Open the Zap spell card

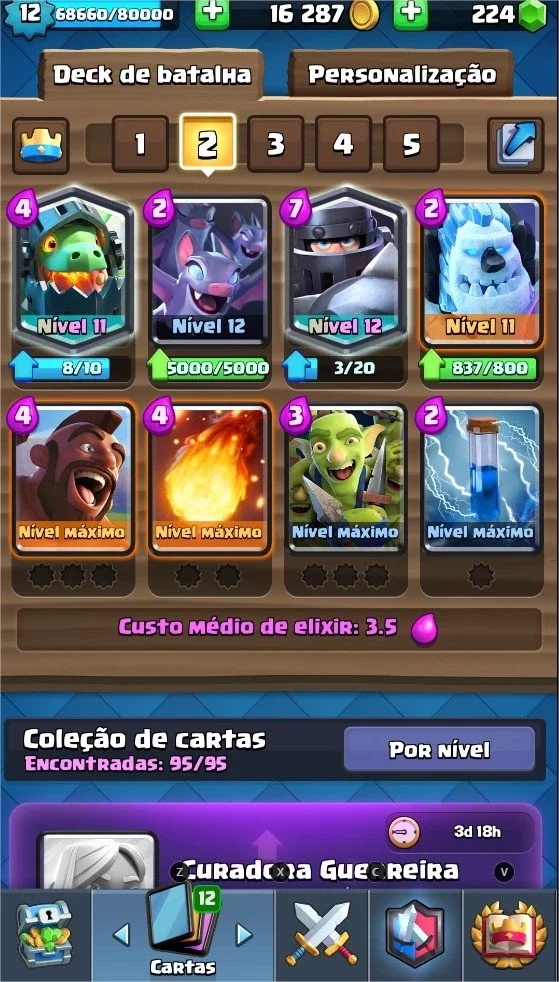pyautogui.click(x=481, y=477)
